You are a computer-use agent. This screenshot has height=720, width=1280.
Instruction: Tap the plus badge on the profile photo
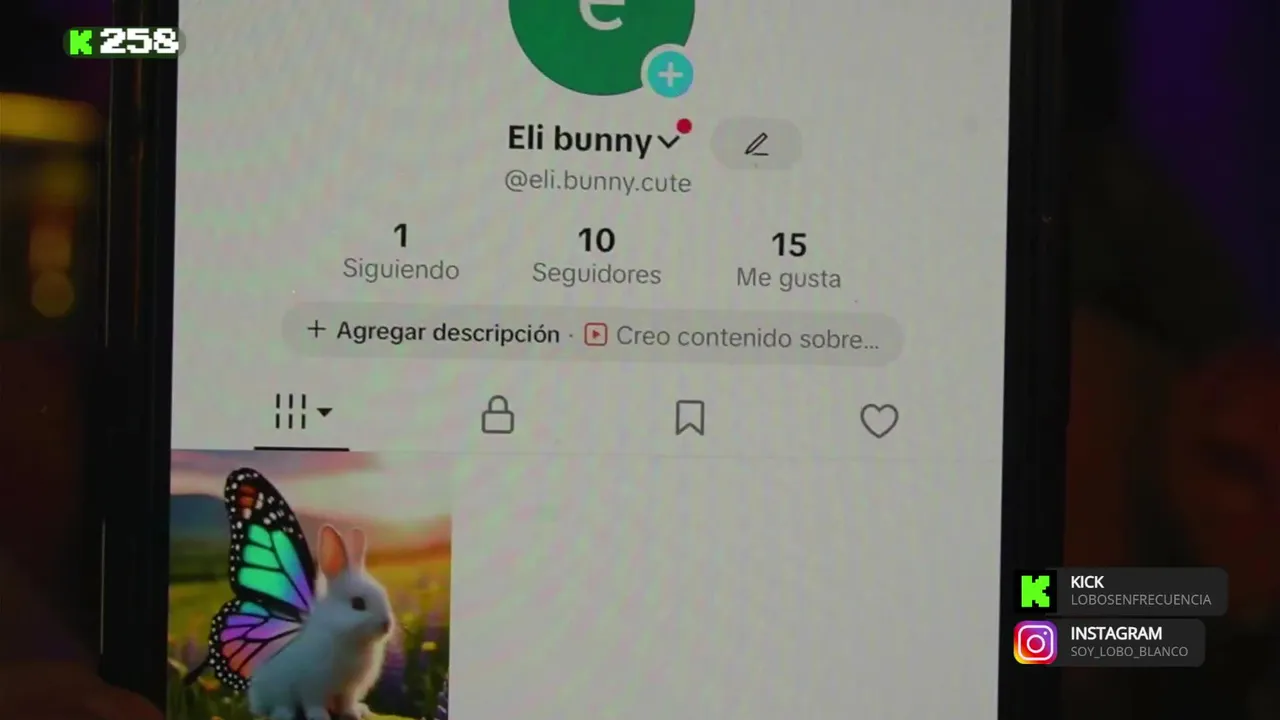coord(669,74)
